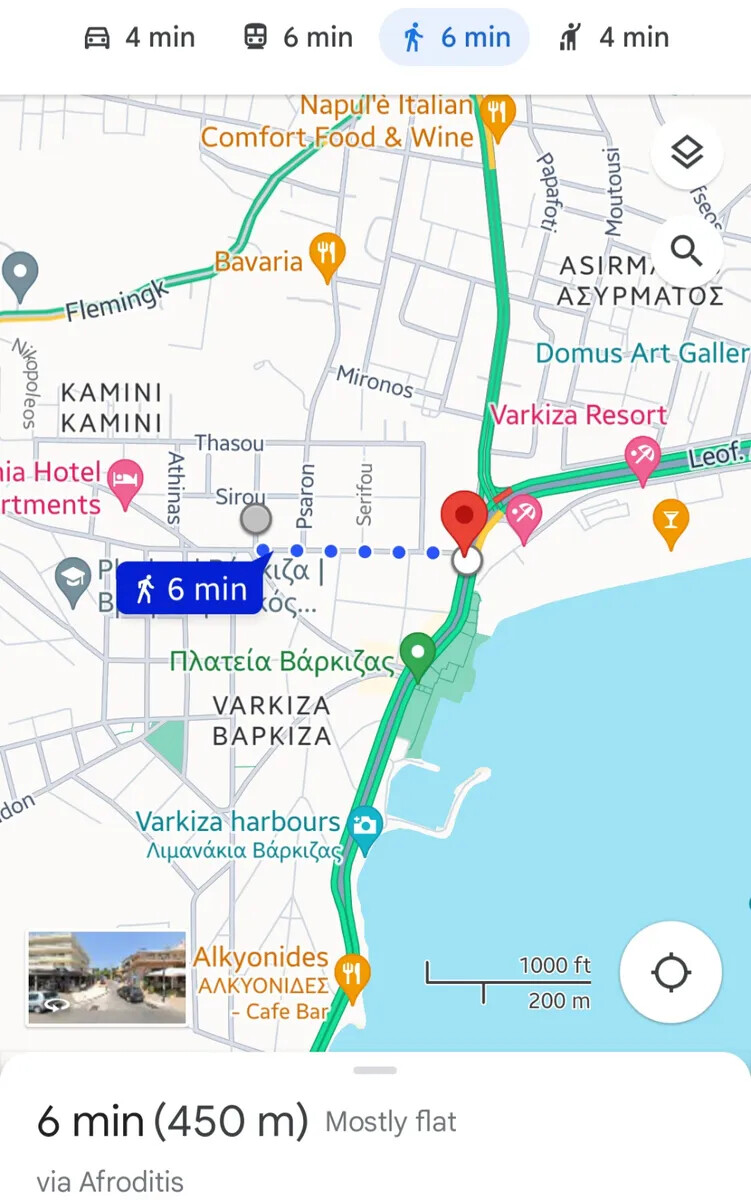
Task: Tap the Bavaria restaurant marker
Action: 326,258
